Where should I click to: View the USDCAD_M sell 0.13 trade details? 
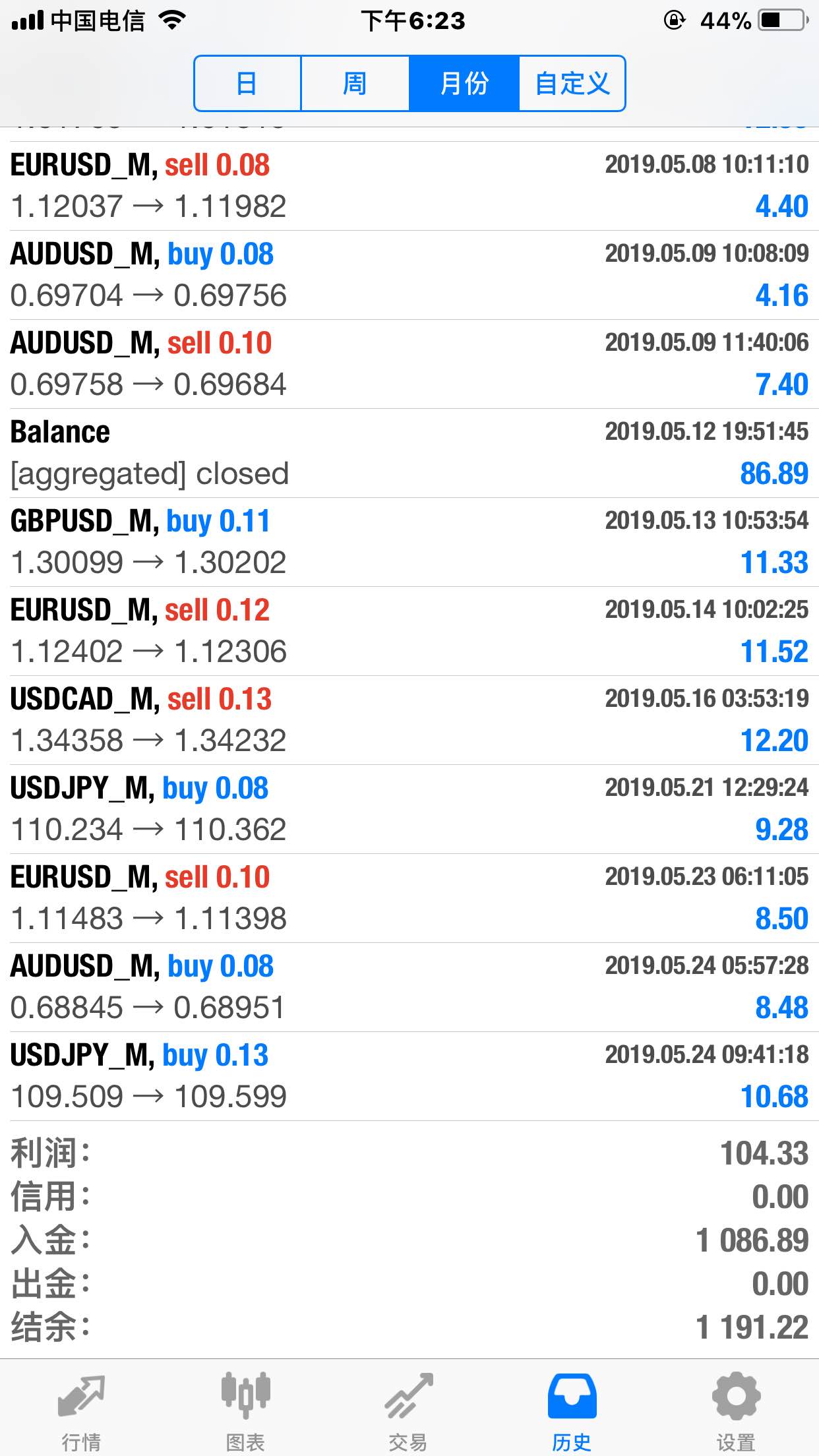[409, 720]
